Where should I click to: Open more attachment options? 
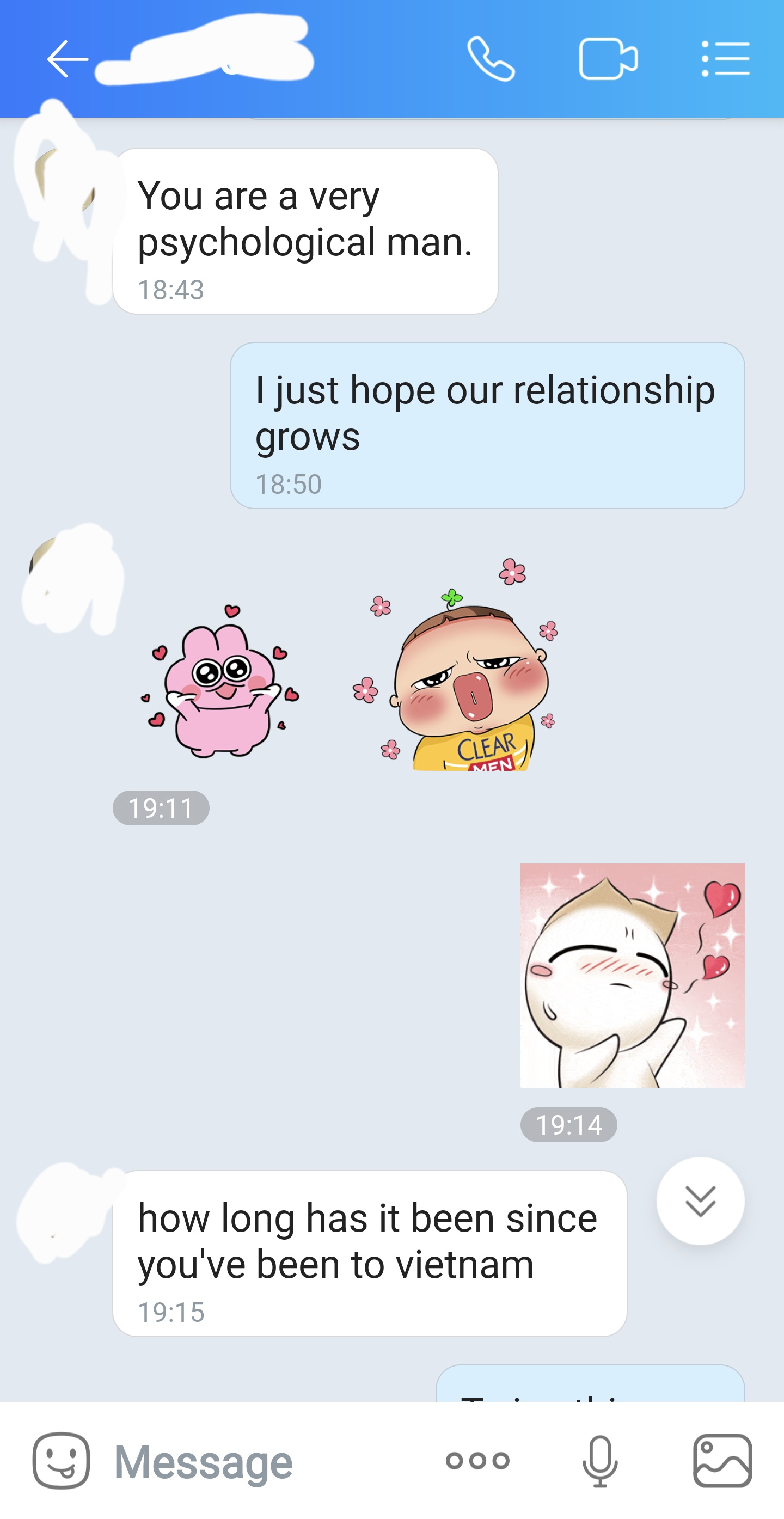pos(477,1461)
